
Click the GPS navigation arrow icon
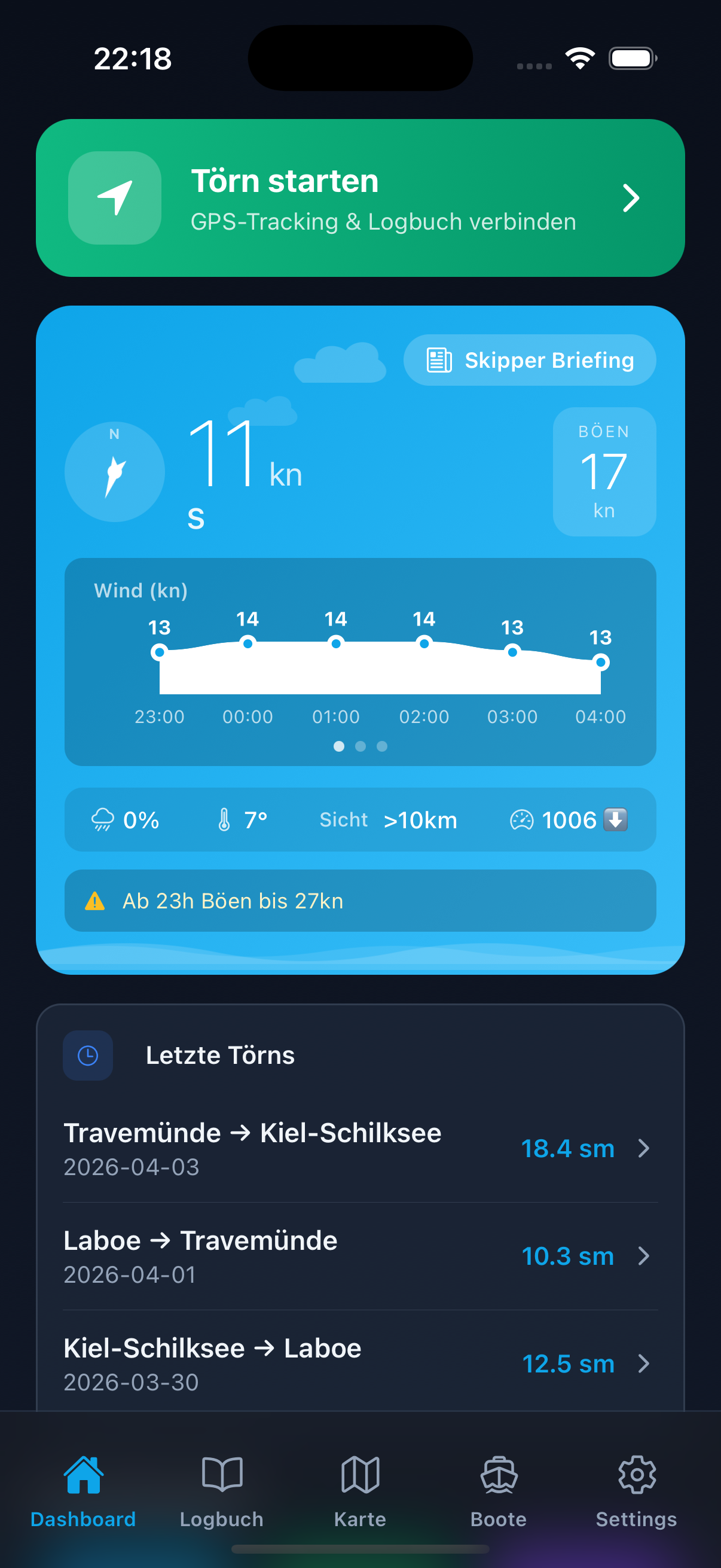point(114,198)
